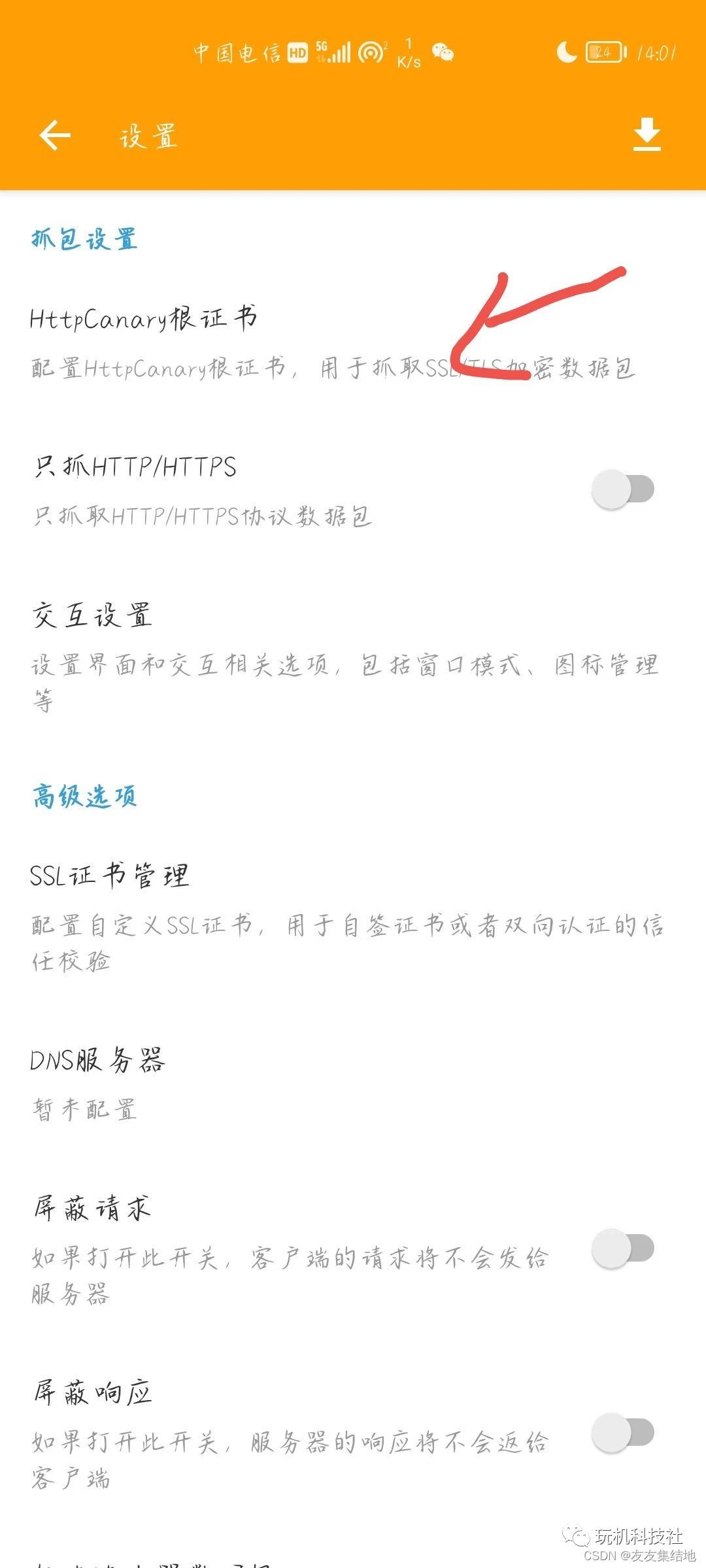Tap the download icon in the app bar
706x1568 pixels.
coord(647,135)
